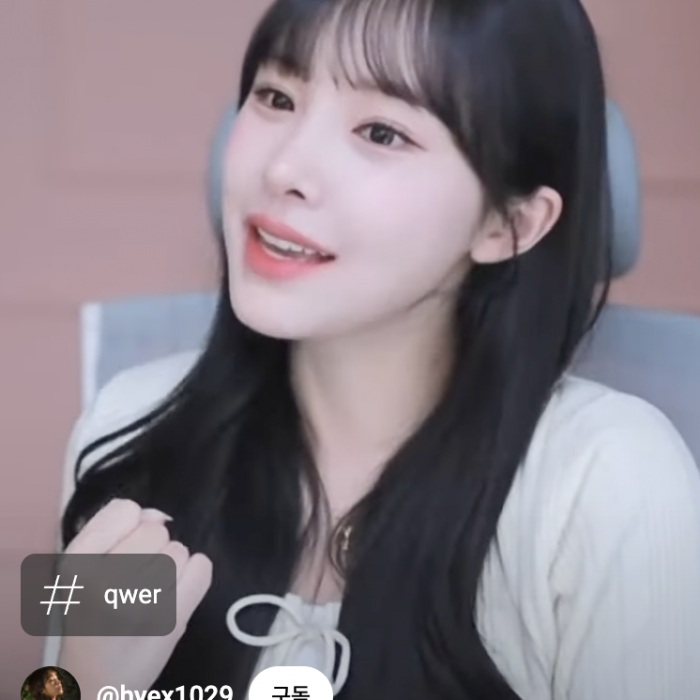The height and width of the screenshot is (700, 700).
Task: Open the @hyex1029 channel handle
Action: (x=164, y=692)
